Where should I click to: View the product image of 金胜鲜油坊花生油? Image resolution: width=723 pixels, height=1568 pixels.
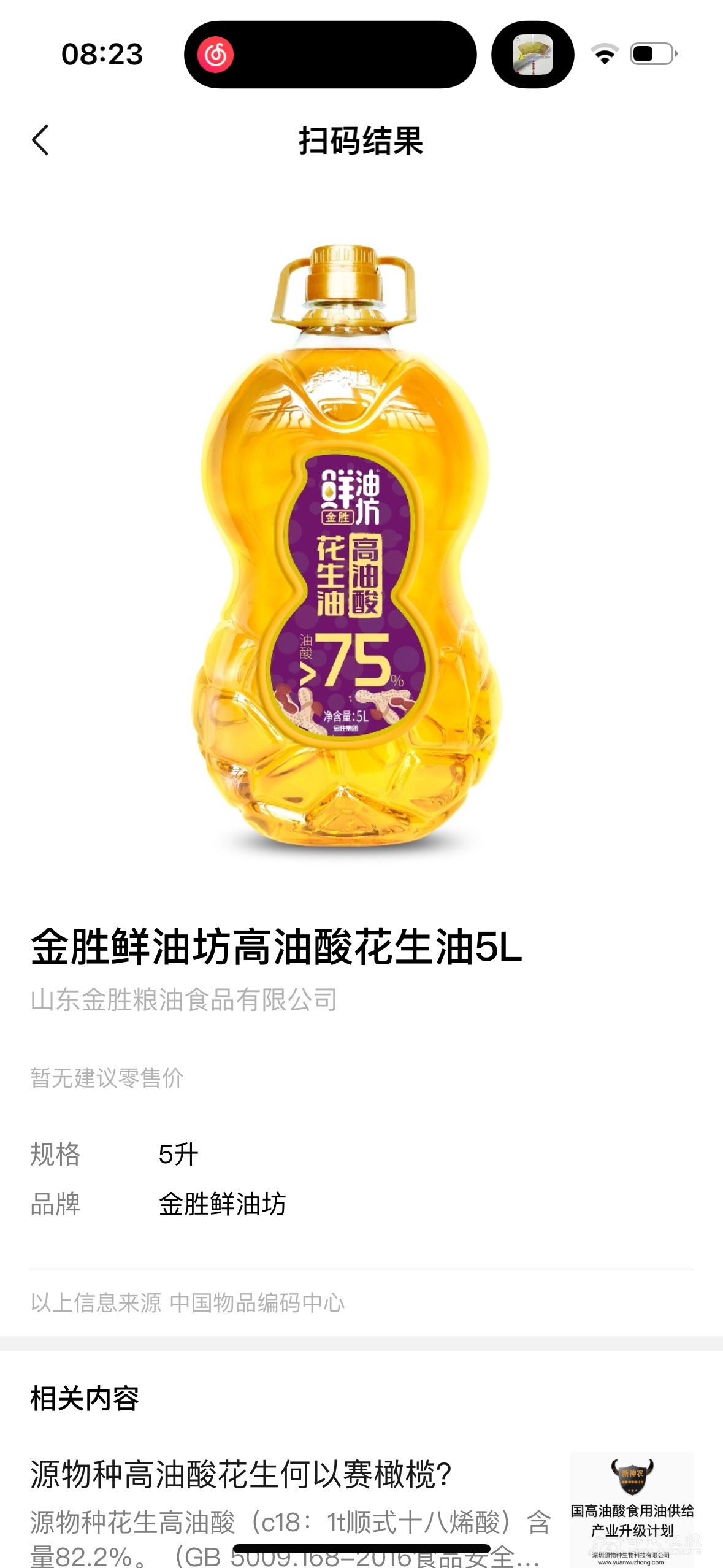348,546
